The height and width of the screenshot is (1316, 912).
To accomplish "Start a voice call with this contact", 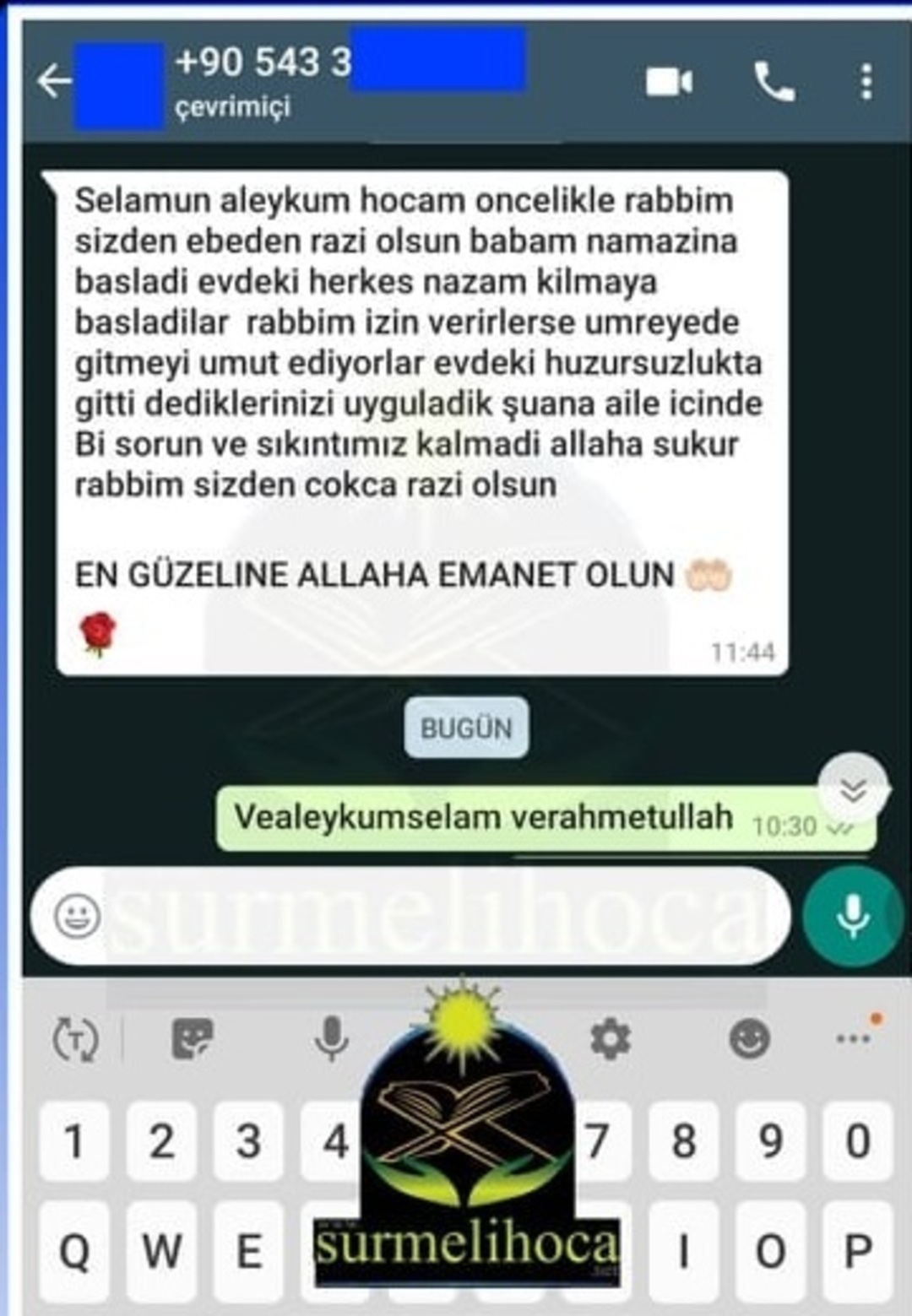I will (x=774, y=82).
